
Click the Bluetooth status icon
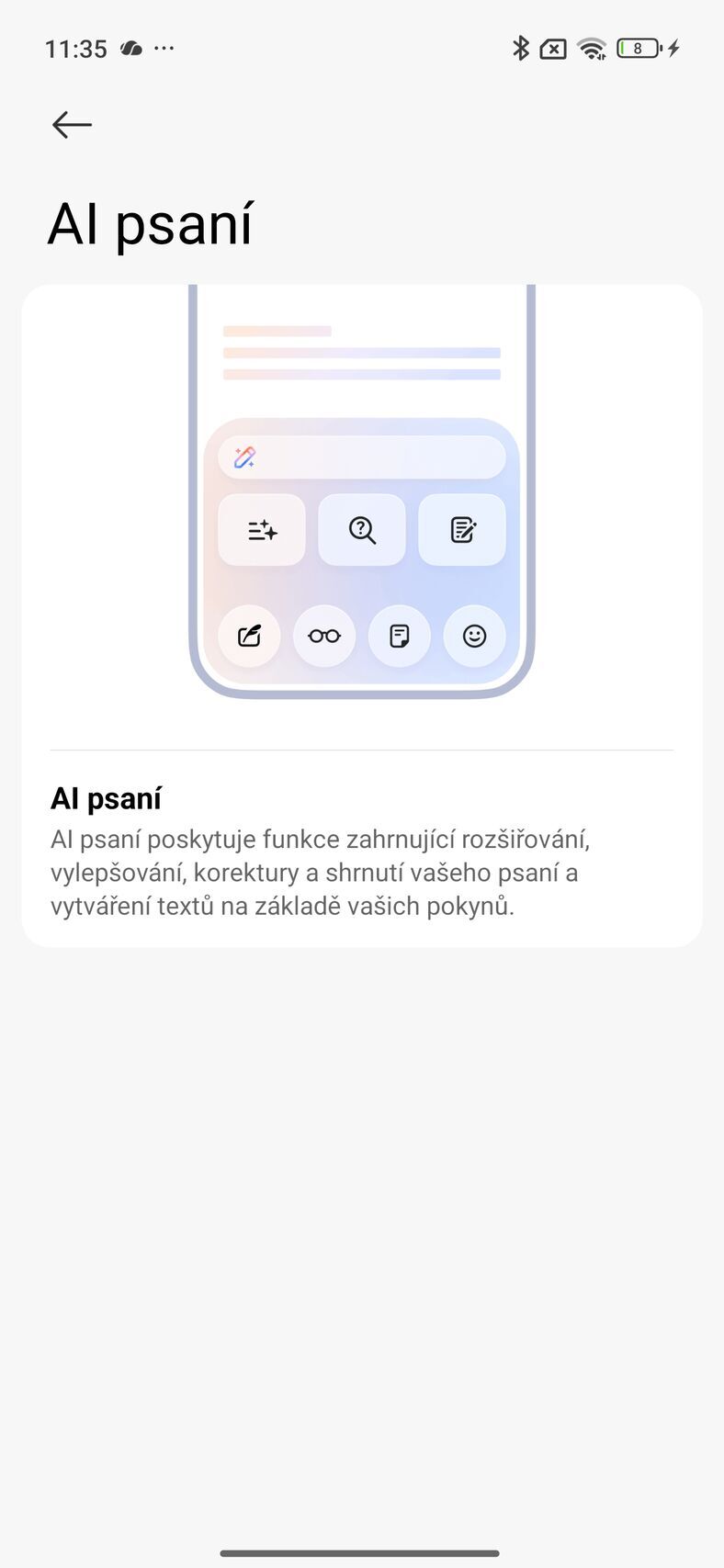point(521,48)
